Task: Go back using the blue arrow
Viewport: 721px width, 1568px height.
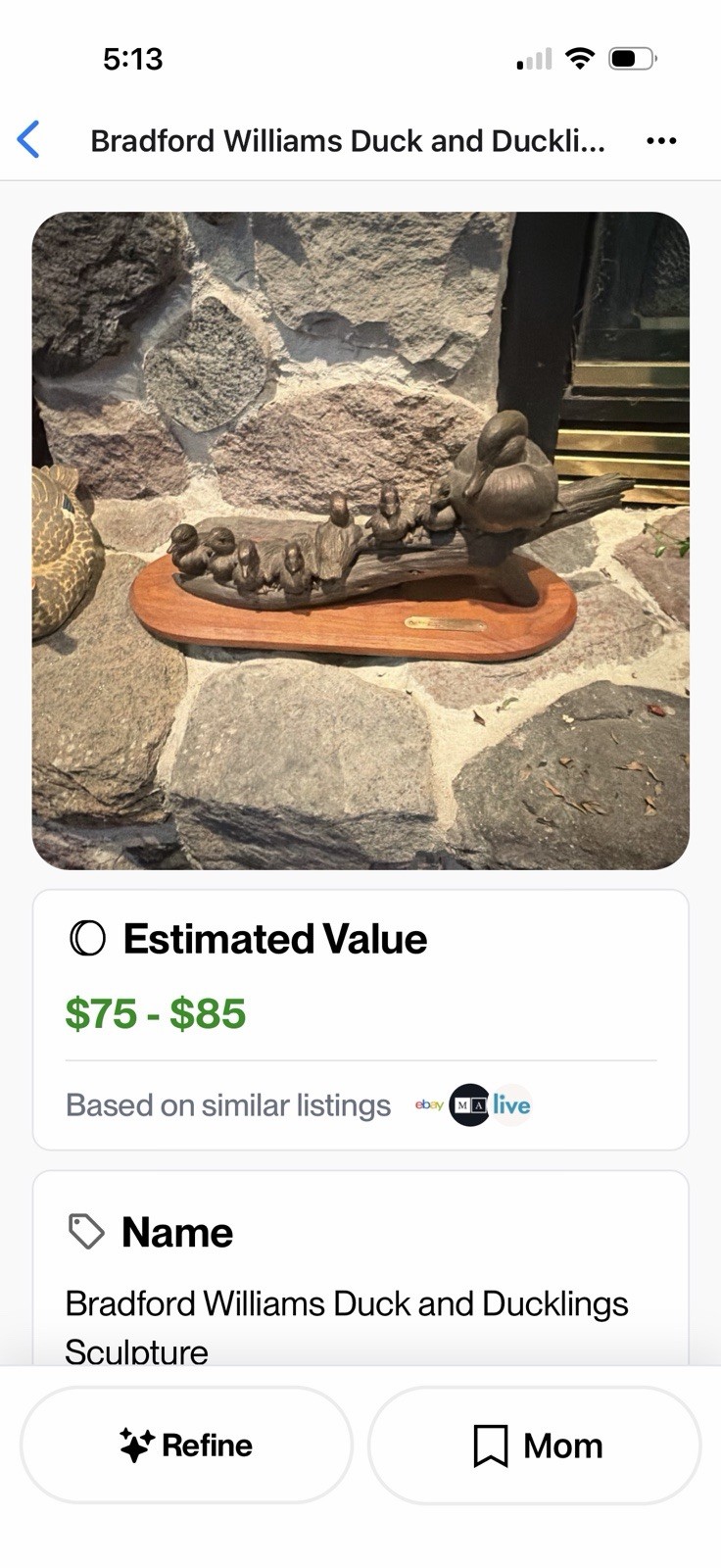Action: pos(29,140)
